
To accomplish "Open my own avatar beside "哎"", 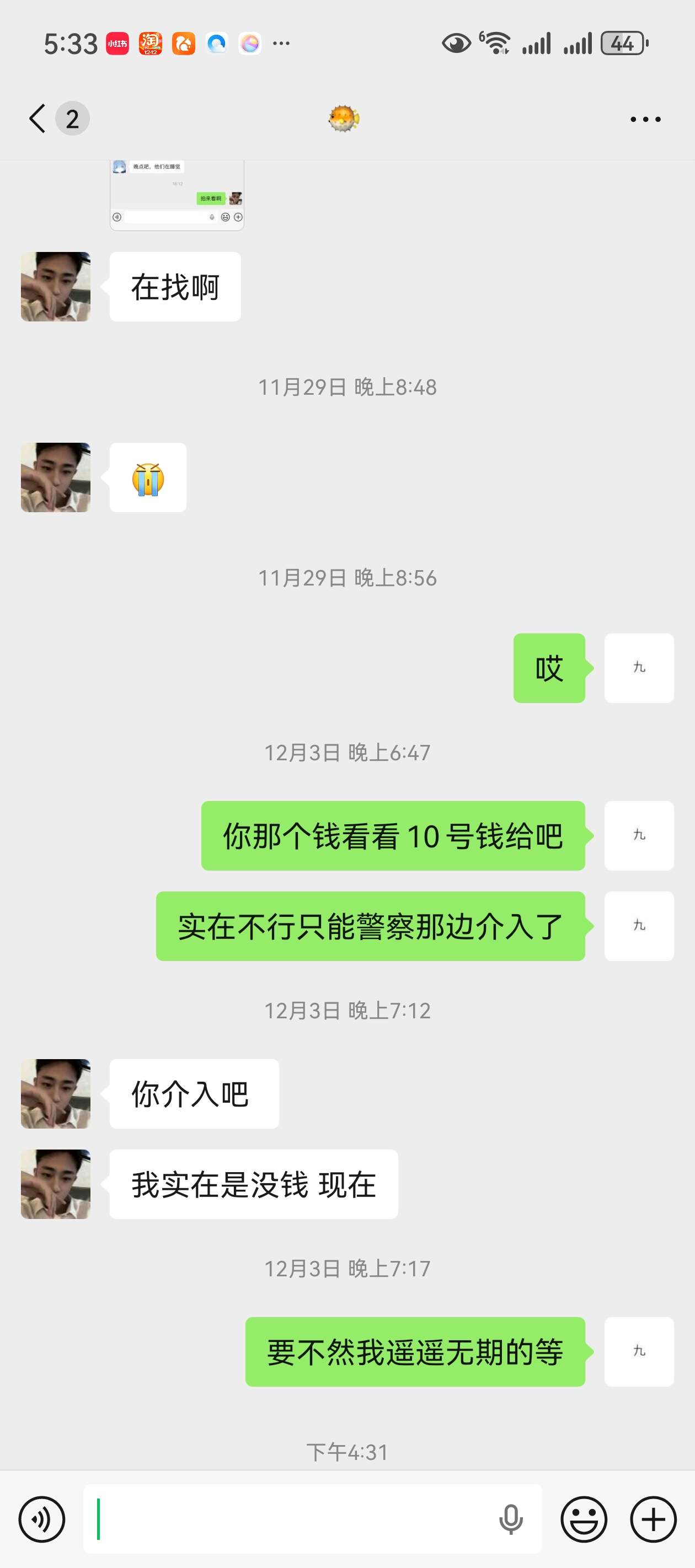I will [638, 668].
